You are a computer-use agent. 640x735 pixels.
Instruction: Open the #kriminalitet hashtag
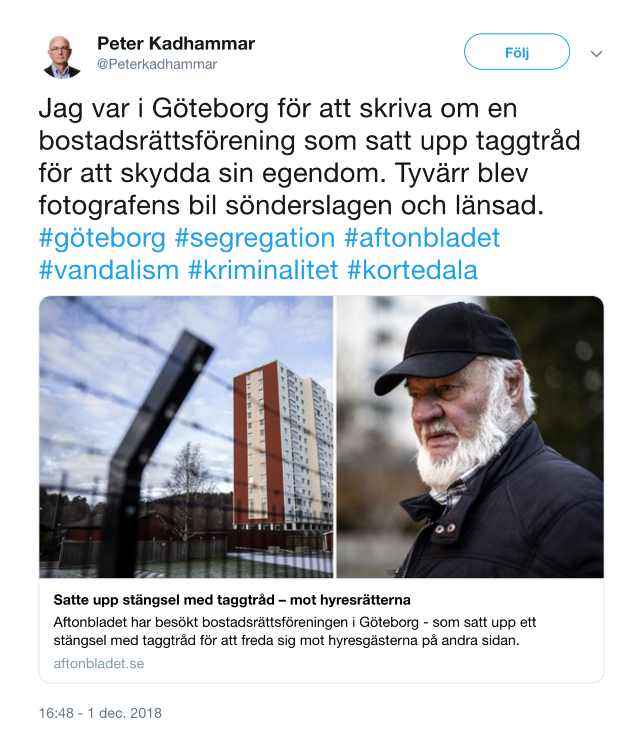coord(263,269)
